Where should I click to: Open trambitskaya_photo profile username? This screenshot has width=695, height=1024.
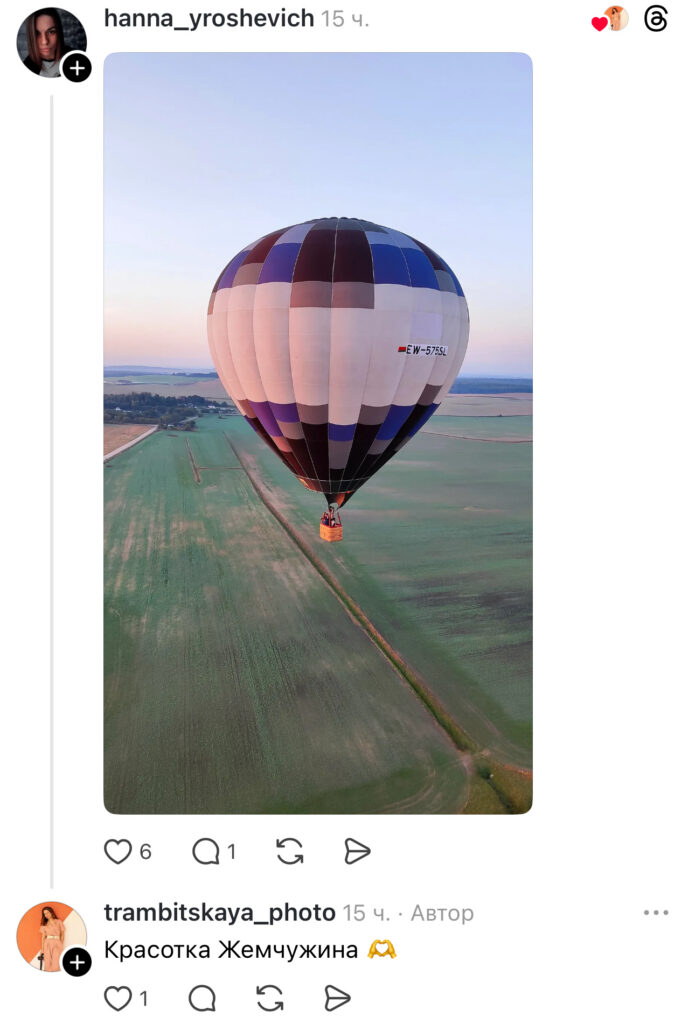click(219, 912)
